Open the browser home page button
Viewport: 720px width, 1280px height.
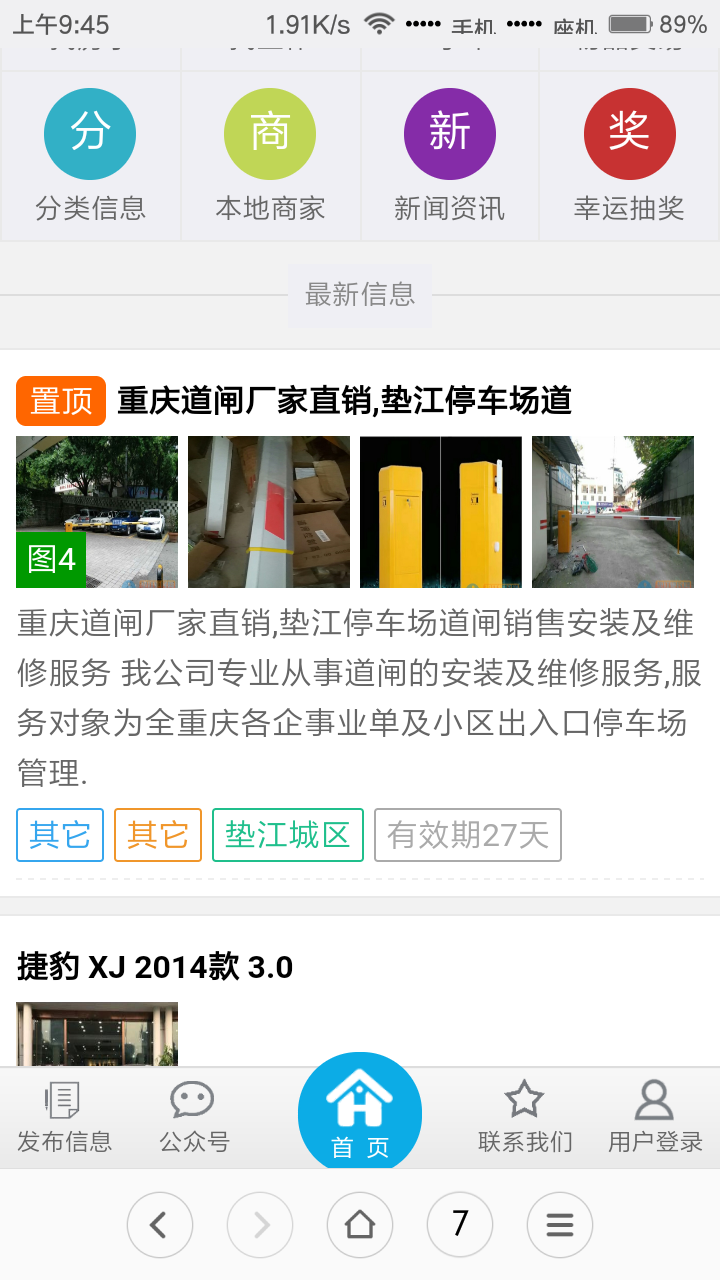[360, 1224]
